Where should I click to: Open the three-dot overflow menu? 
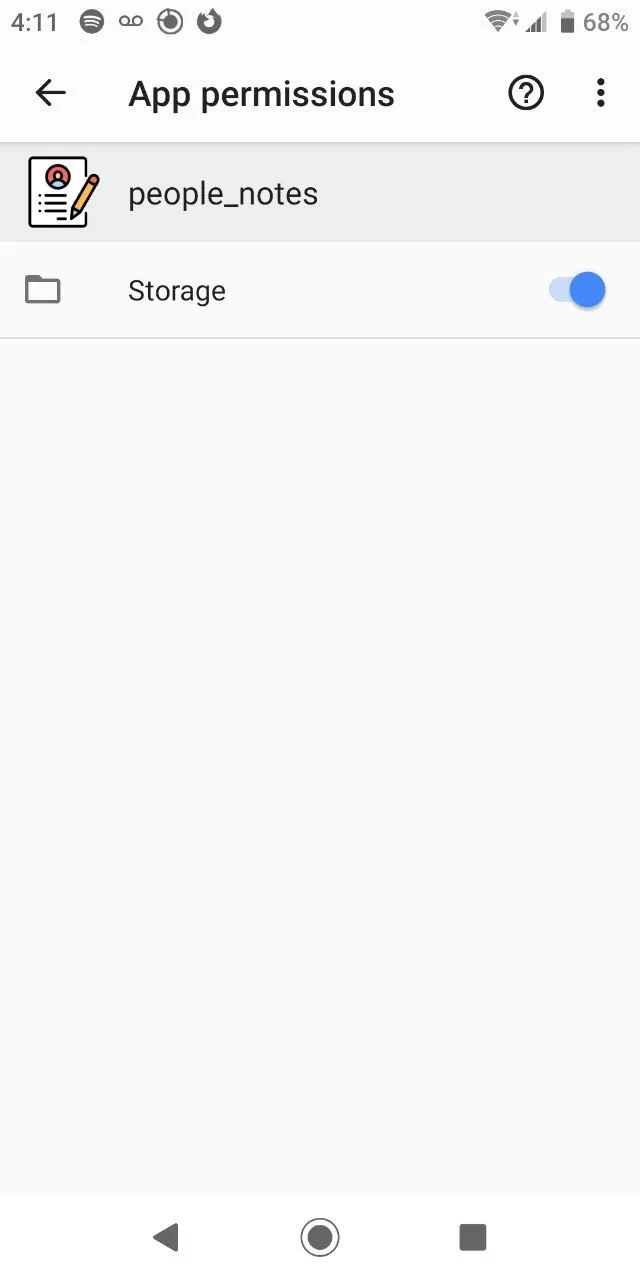(600, 94)
